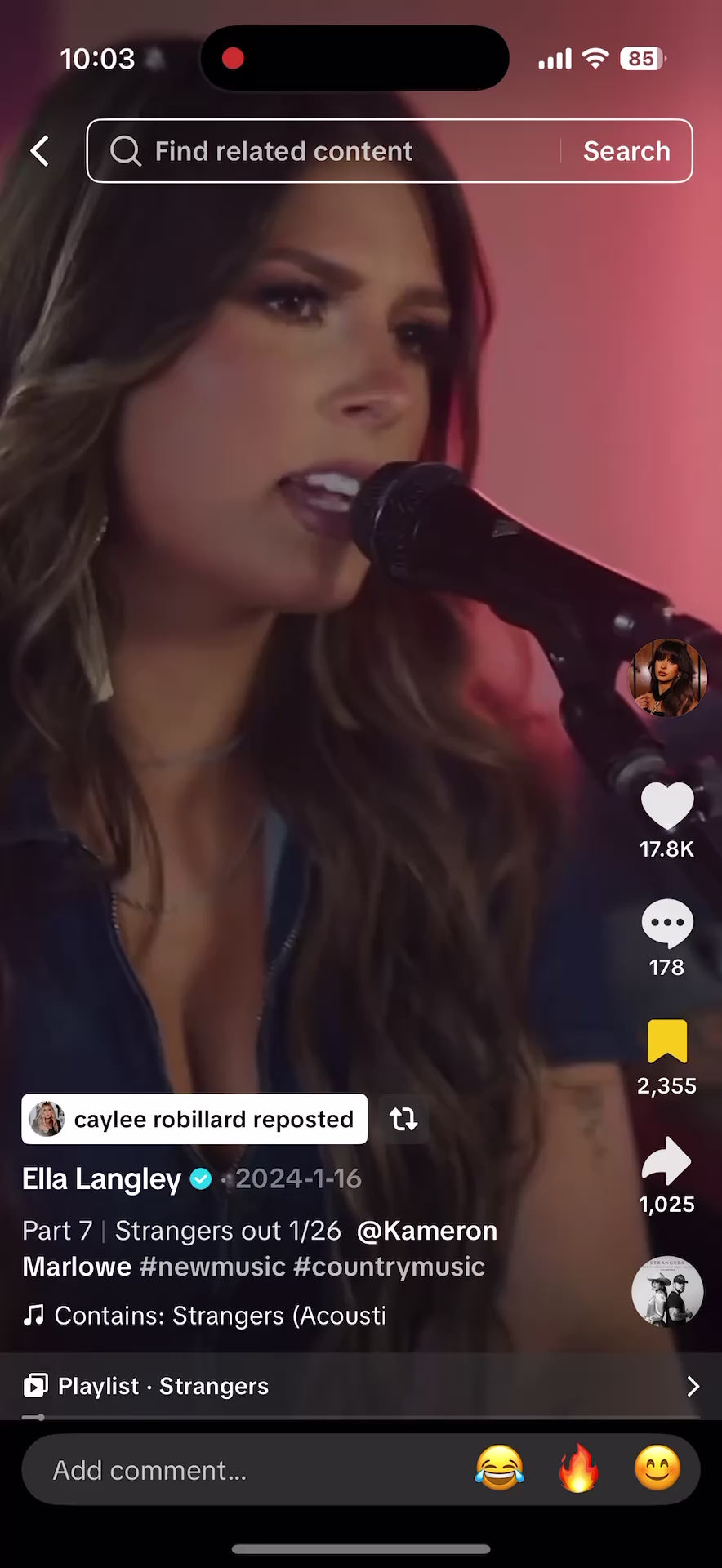Screen dimensions: 722x1568
Task: Tap the caylee robillard reposted label
Action: coord(194,1119)
